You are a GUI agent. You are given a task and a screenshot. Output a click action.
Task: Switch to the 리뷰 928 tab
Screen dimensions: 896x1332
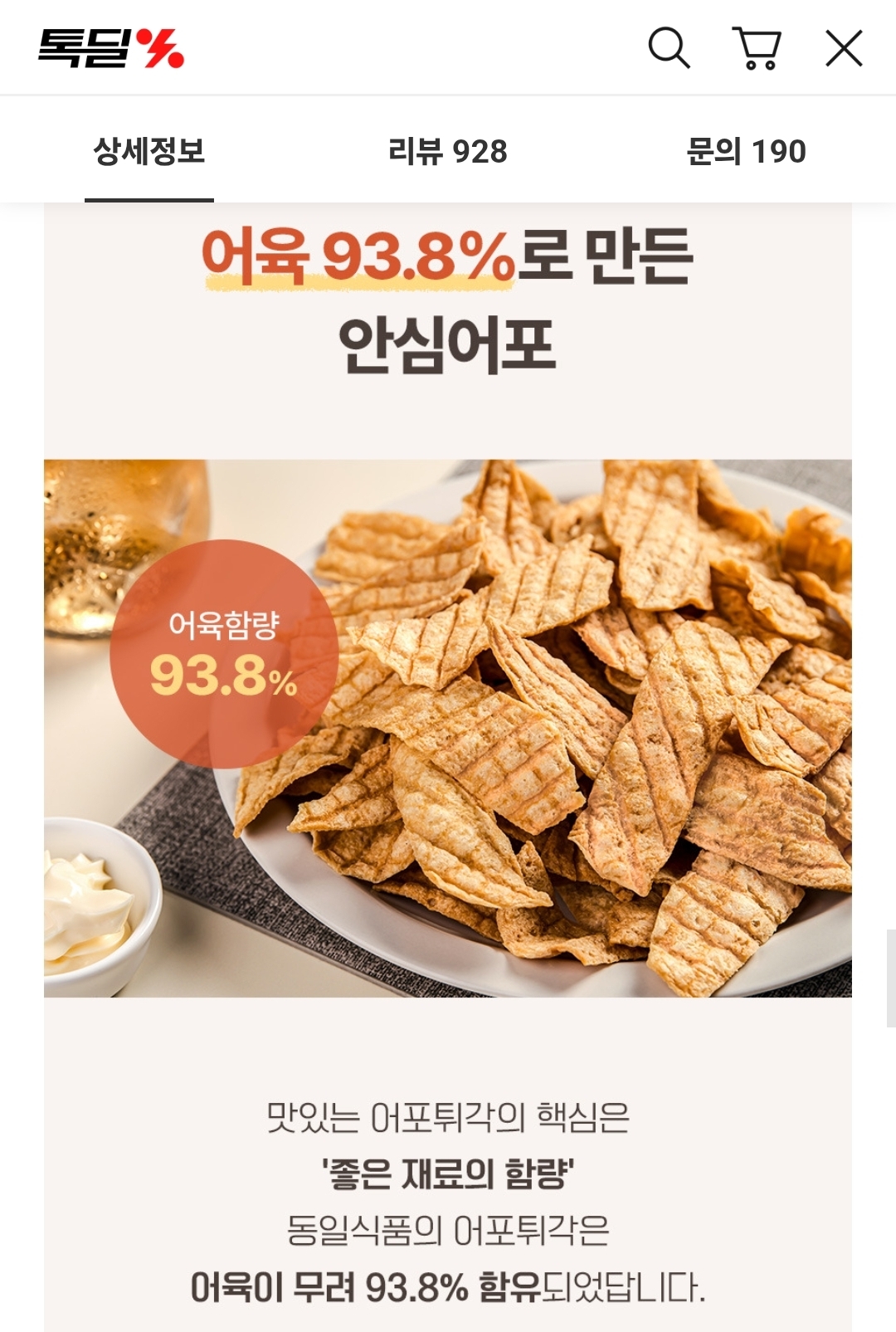[x=448, y=151]
